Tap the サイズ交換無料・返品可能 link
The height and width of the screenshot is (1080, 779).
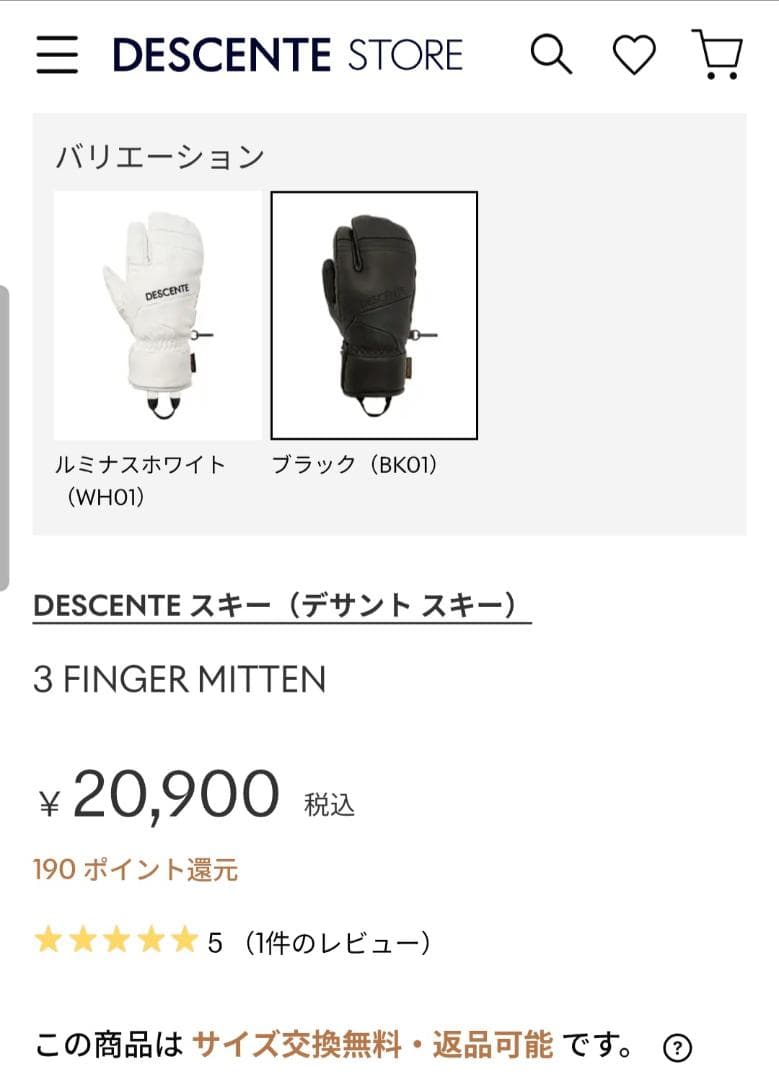coord(372,1046)
